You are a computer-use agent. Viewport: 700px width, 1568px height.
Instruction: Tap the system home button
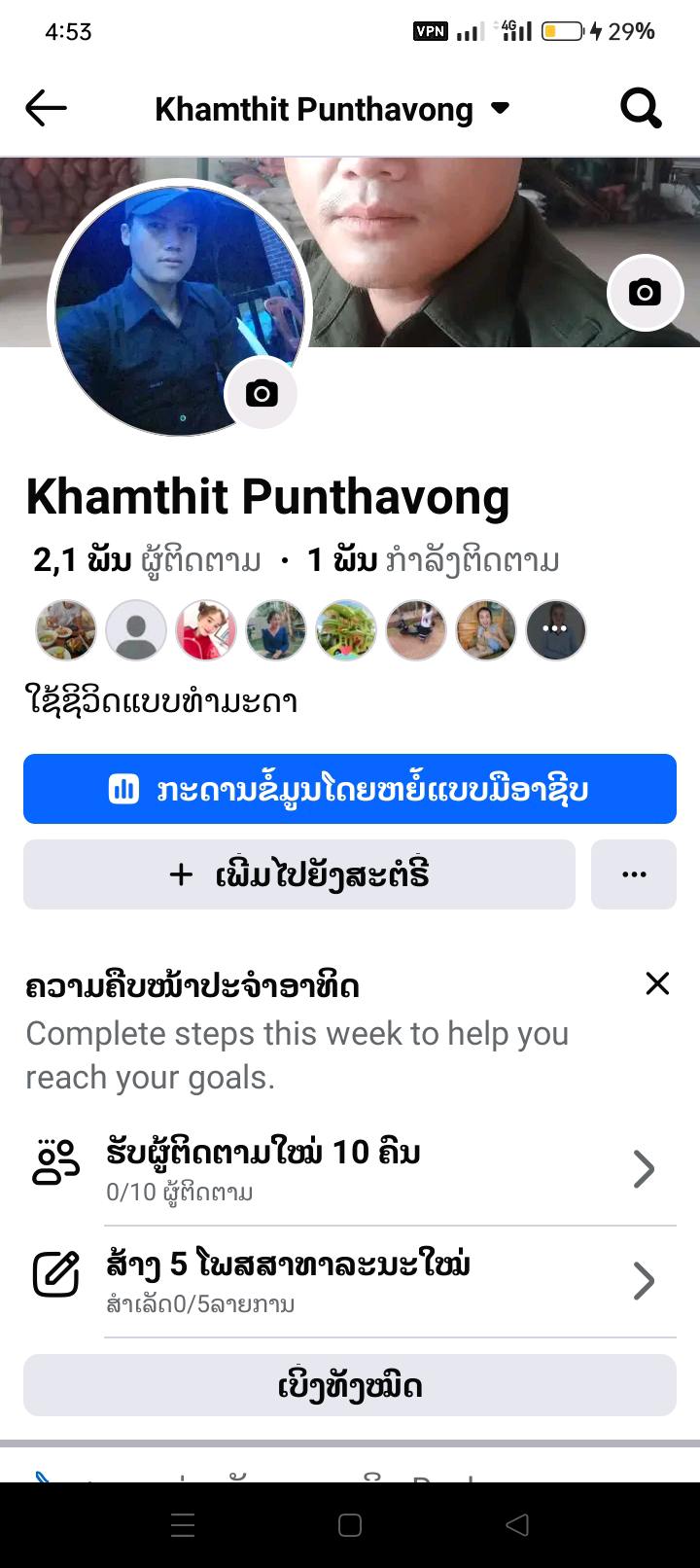pos(350,1525)
